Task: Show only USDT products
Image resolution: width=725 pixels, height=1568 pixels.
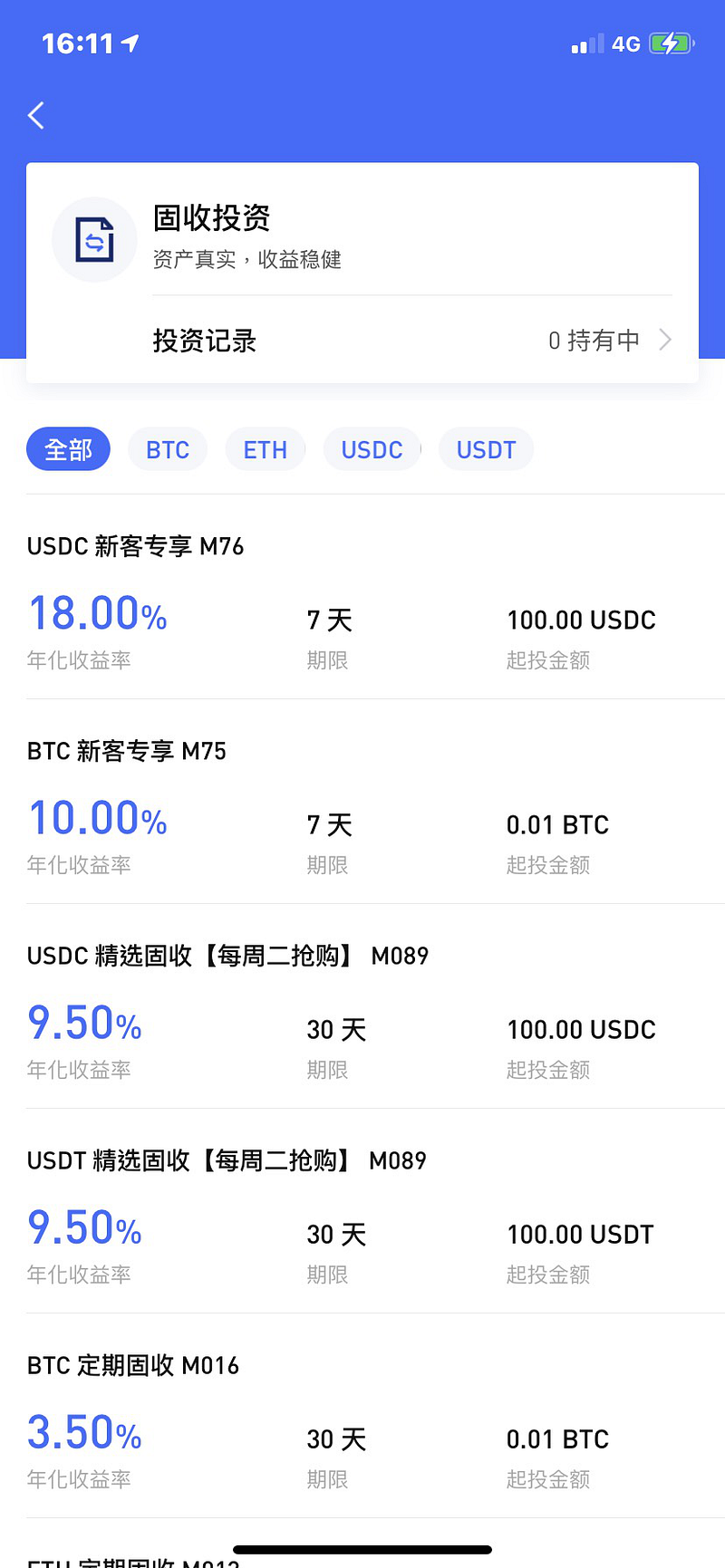Action: [486, 449]
